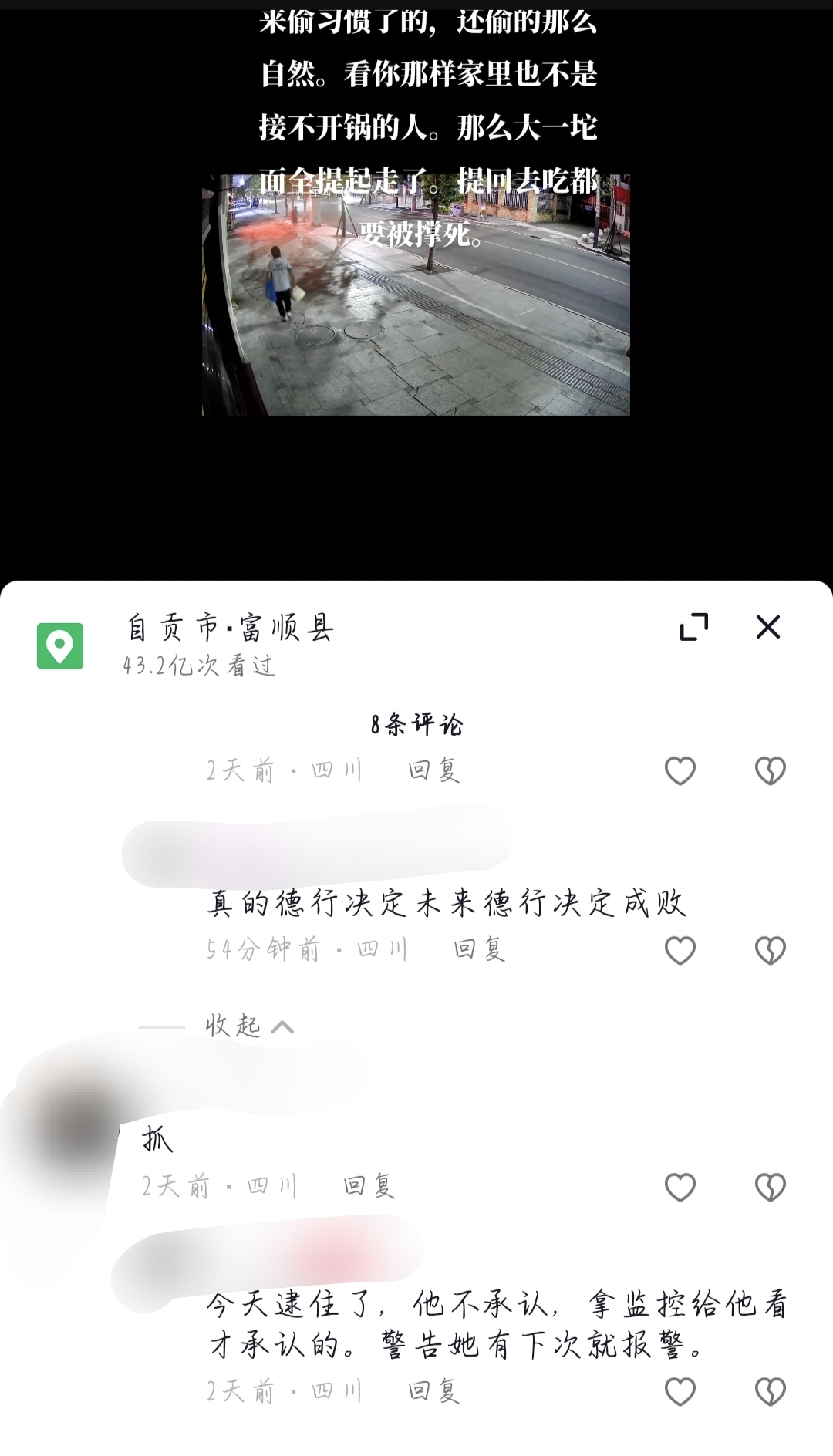Like the comment 今天逮住了
The height and width of the screenshot is (1456, 833).
pos(680,1391)
